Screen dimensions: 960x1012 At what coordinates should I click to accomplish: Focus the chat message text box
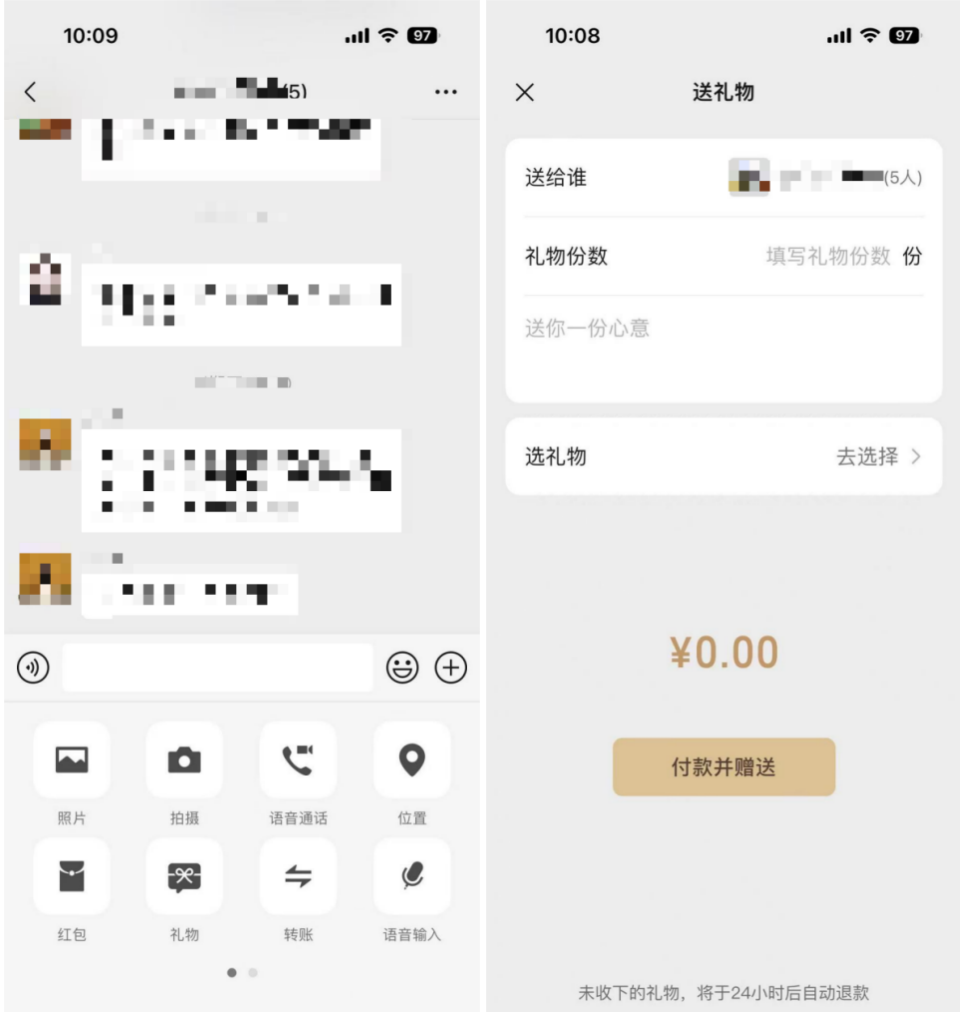(x=217, y=668)
